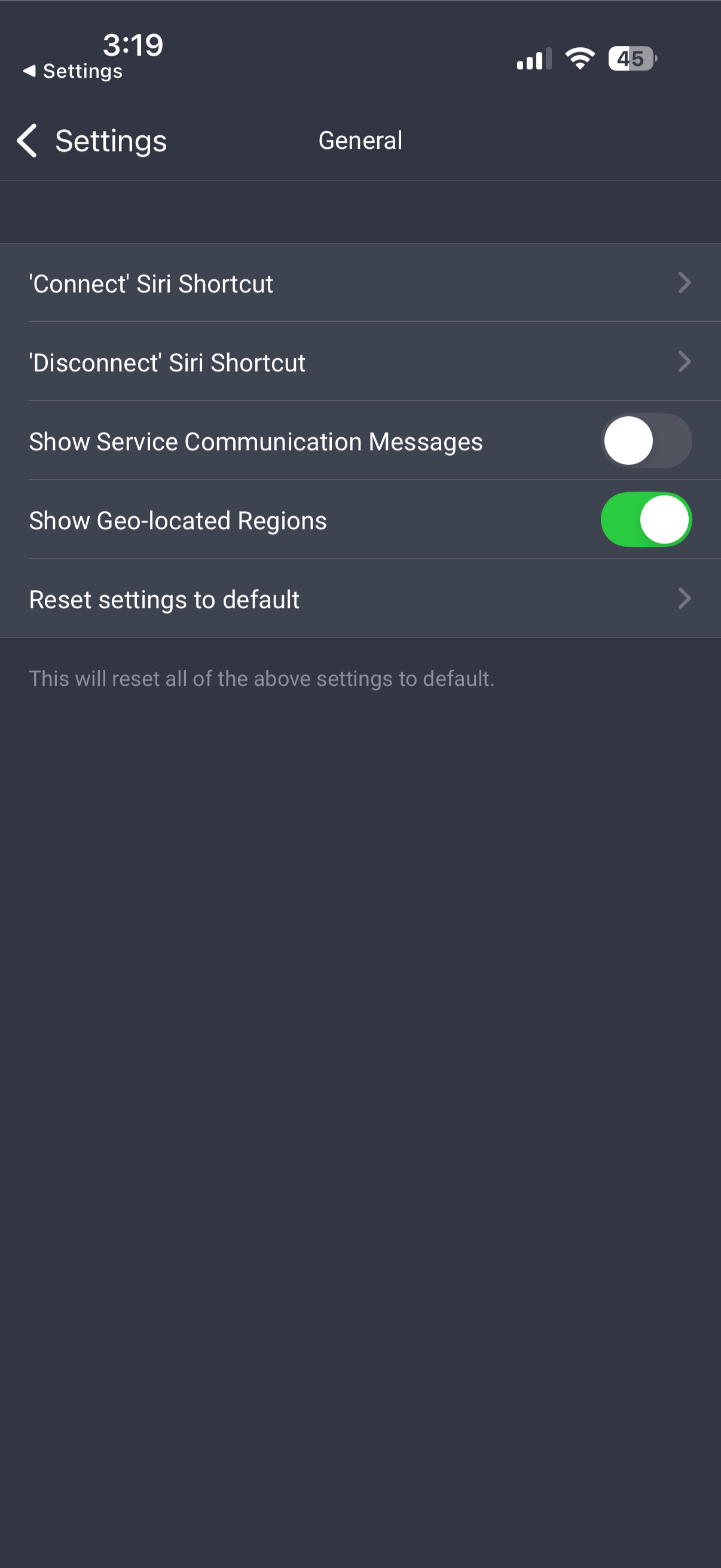Select Reset settings to default
This screenshot has width=721, height=1568.
click(x=360, y=599)
